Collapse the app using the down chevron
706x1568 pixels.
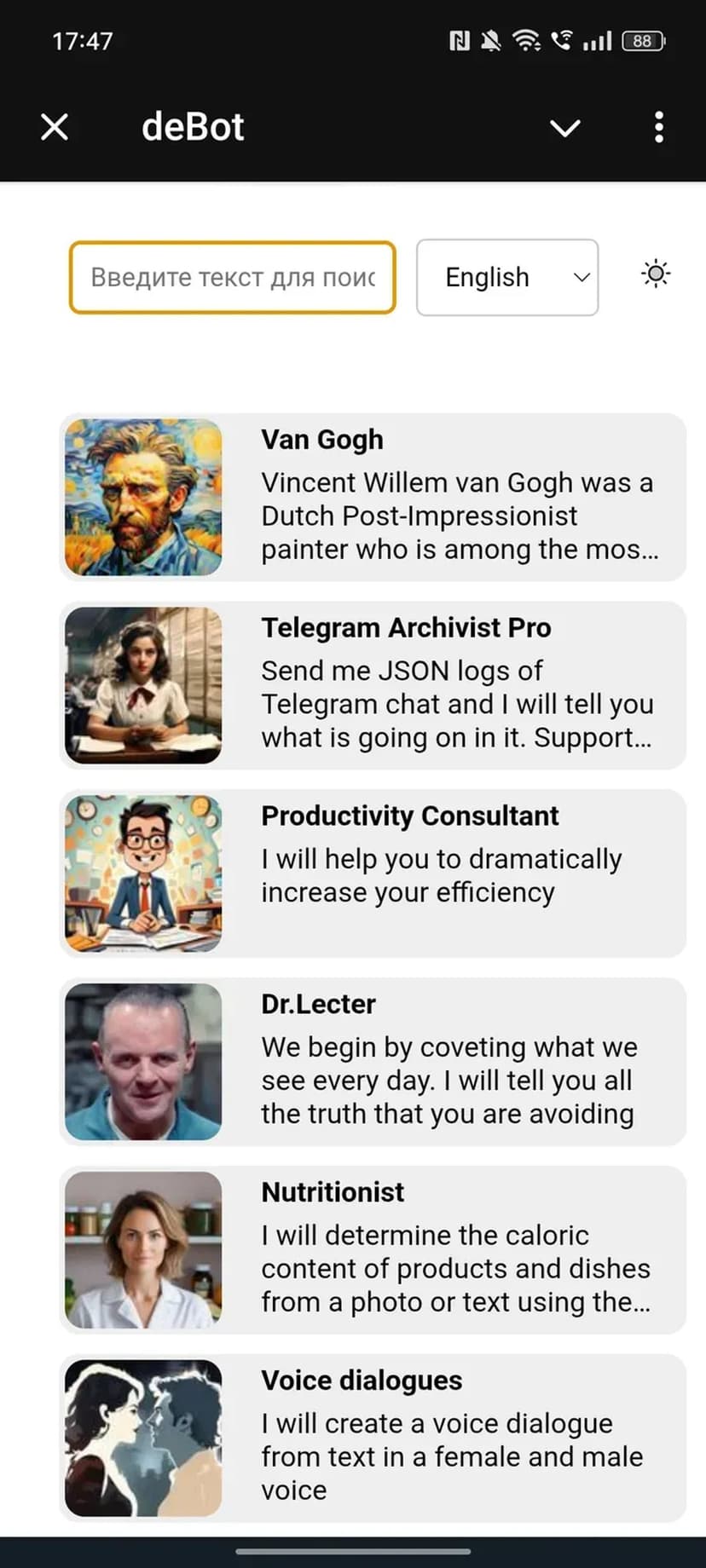pyautogui.click(x=564, y=128)
